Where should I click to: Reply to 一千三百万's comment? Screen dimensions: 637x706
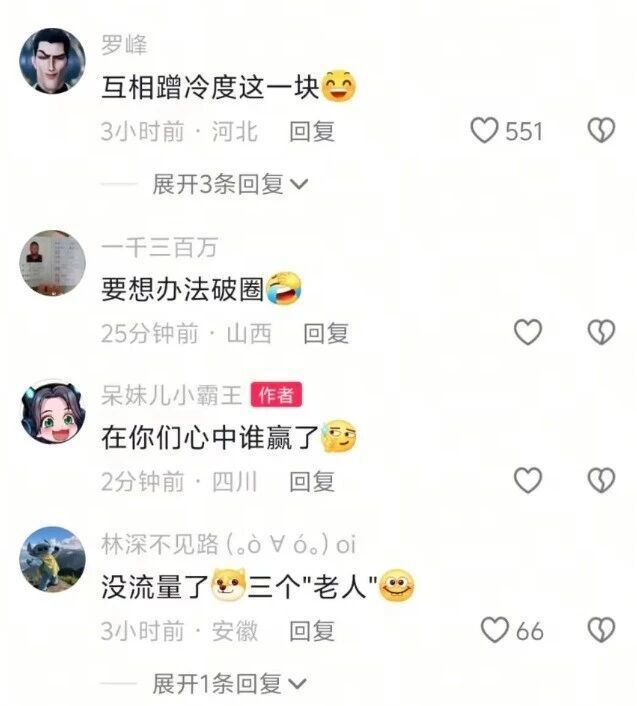point(326,333)
